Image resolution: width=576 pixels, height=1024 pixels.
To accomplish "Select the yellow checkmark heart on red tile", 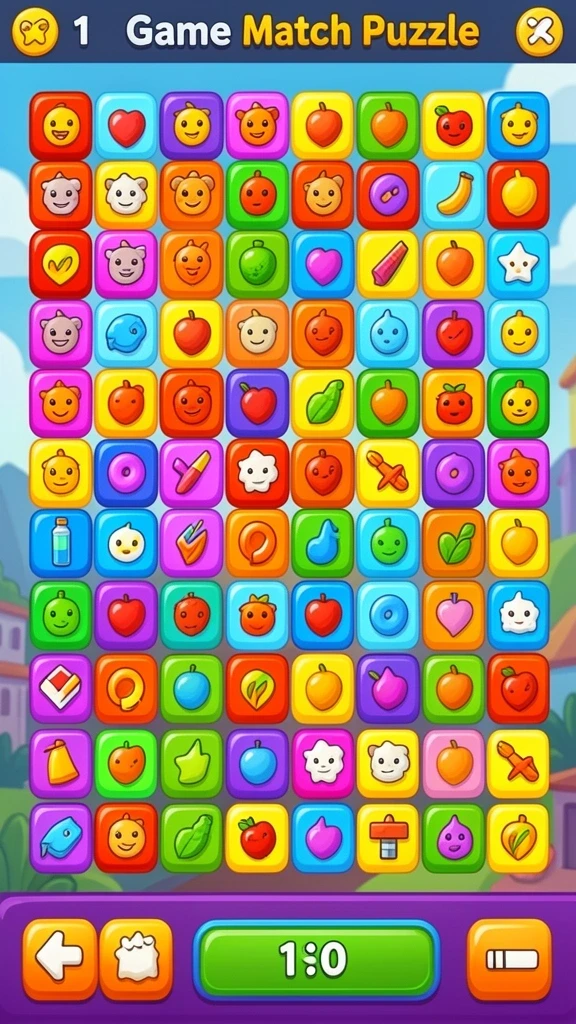I will tap(61, 264).
